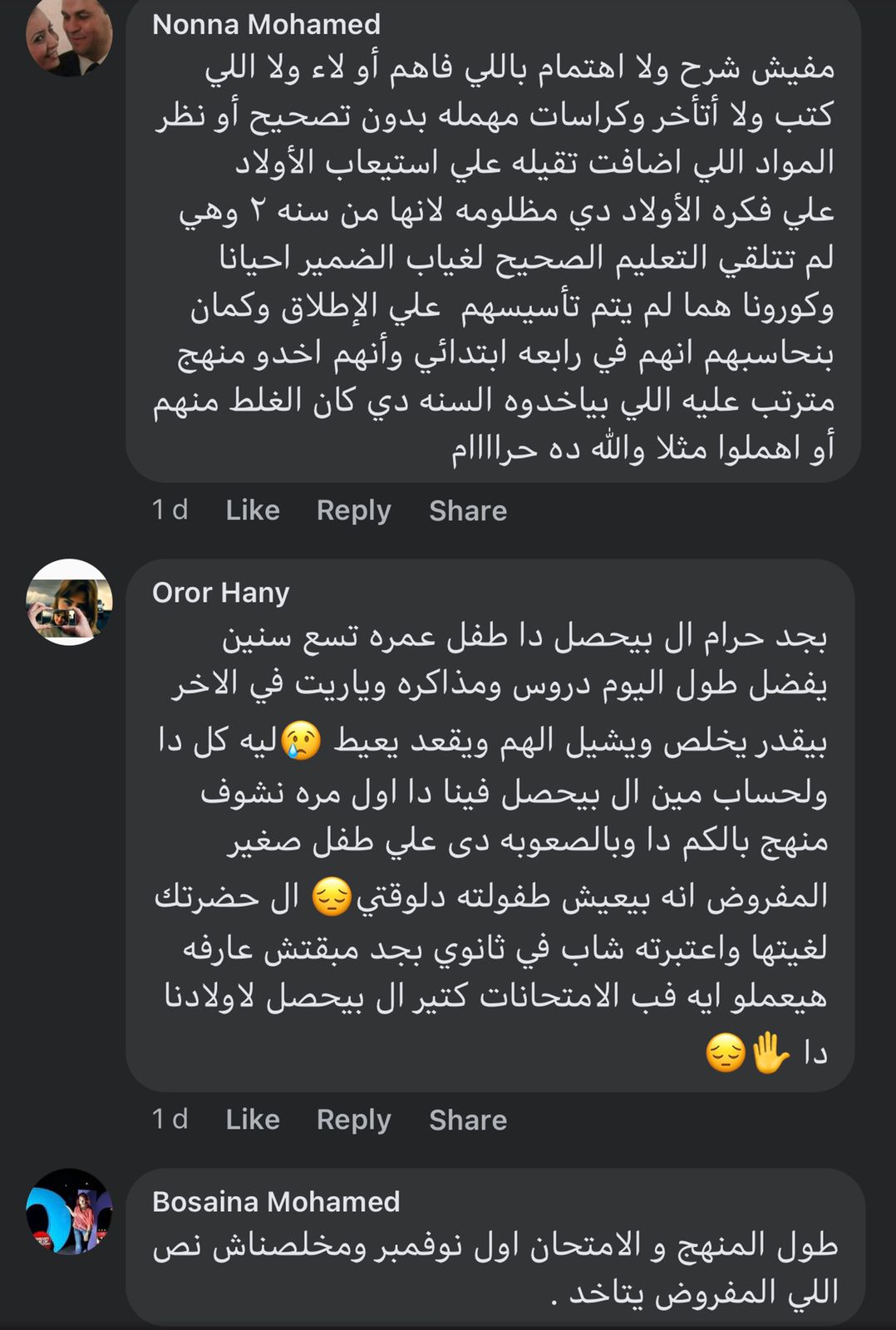Share Nonna Mohamed's comment
This screenshot has width=896, height=1330.
pos(467,510)
